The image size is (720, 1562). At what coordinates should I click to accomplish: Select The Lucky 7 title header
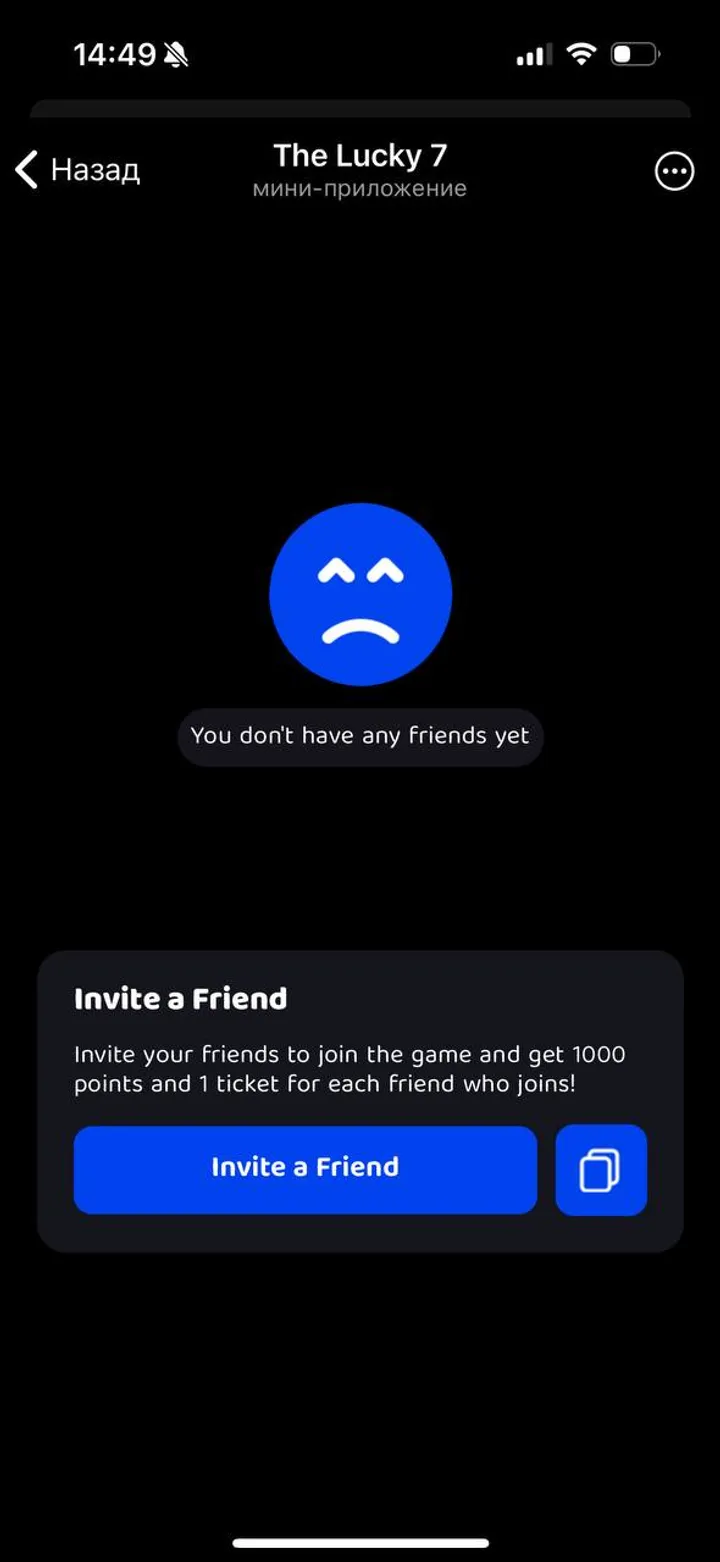(360, 155)
